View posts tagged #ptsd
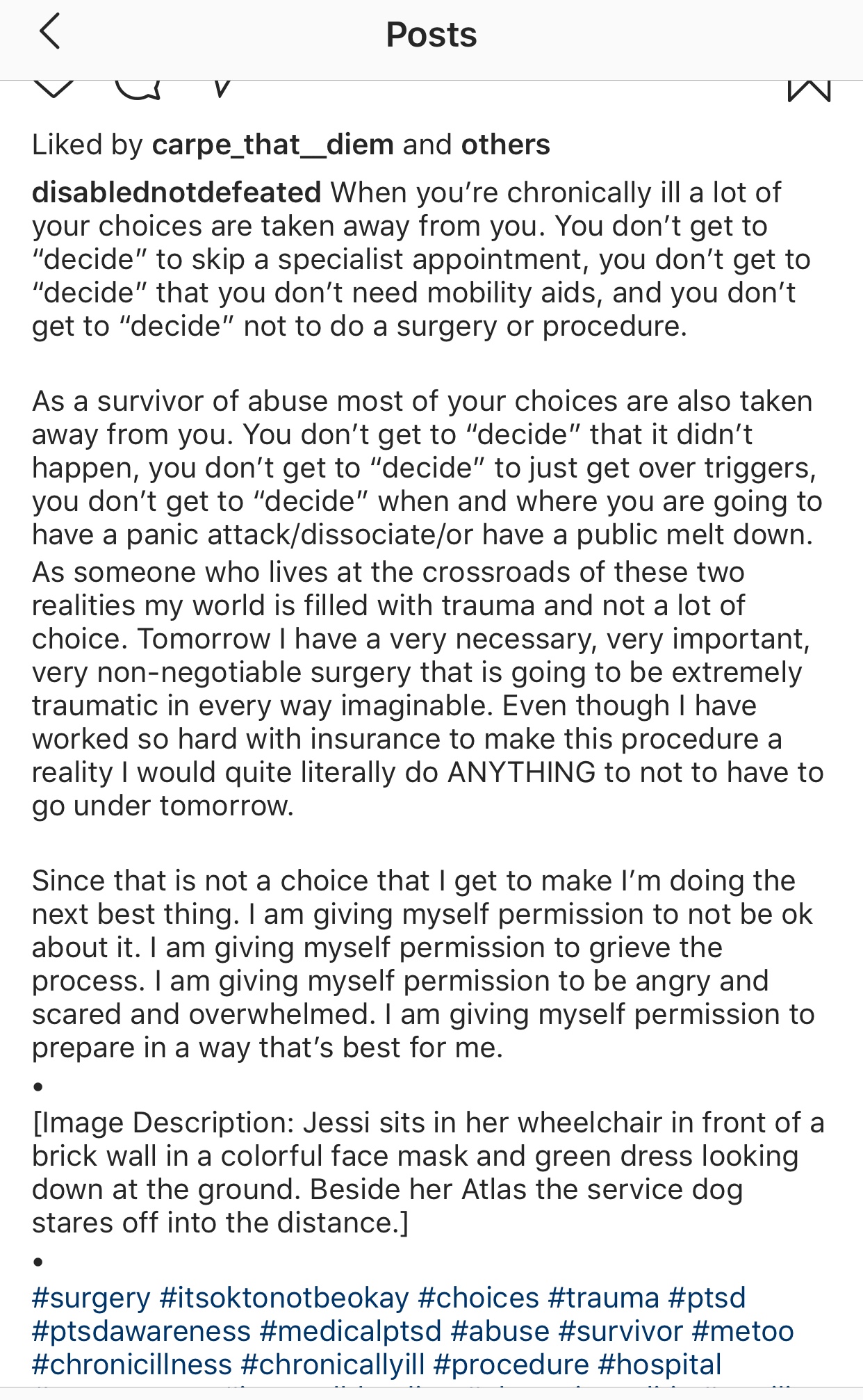 tap(707, 1299)
